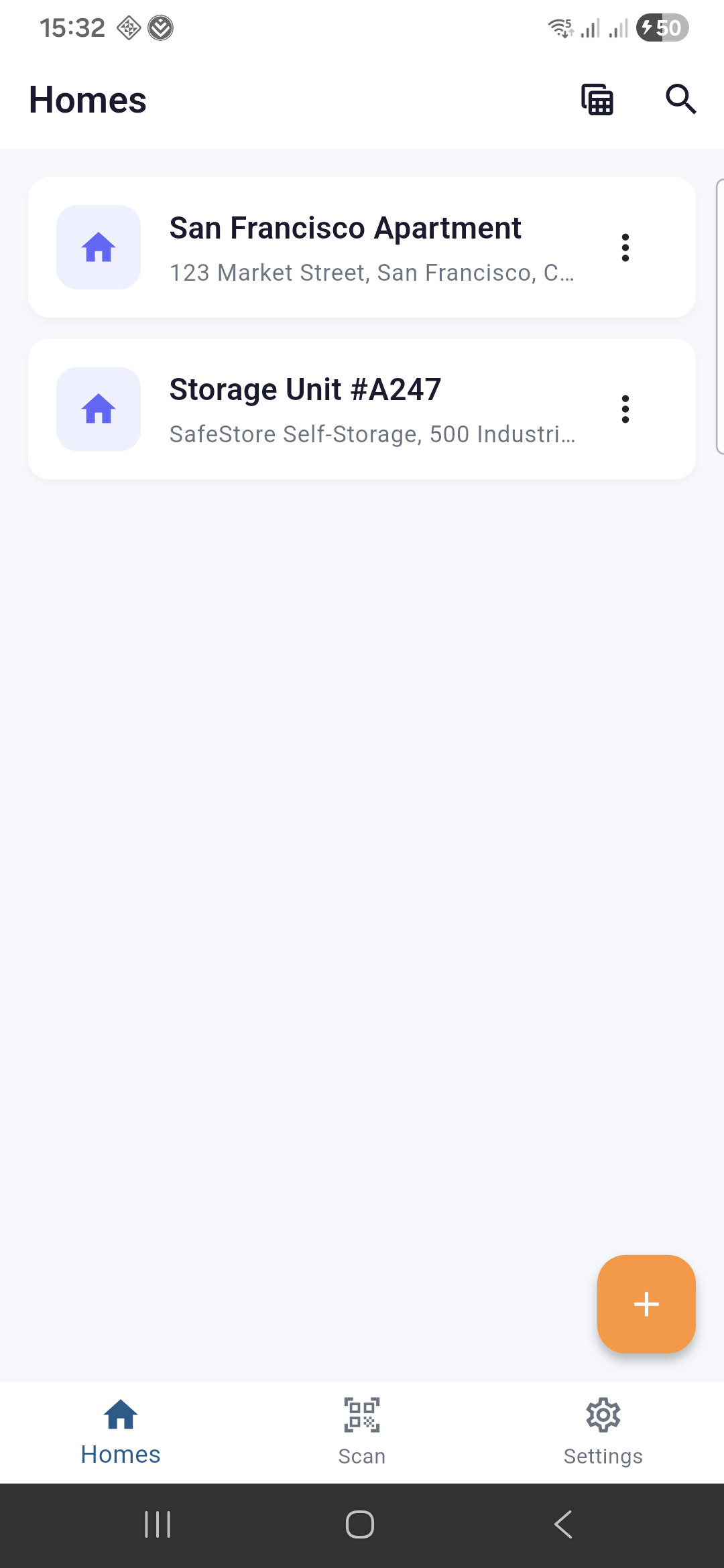Viewport: 724px width, 1568px height.
Task: Open the search icon in the header
Action: 680,99
